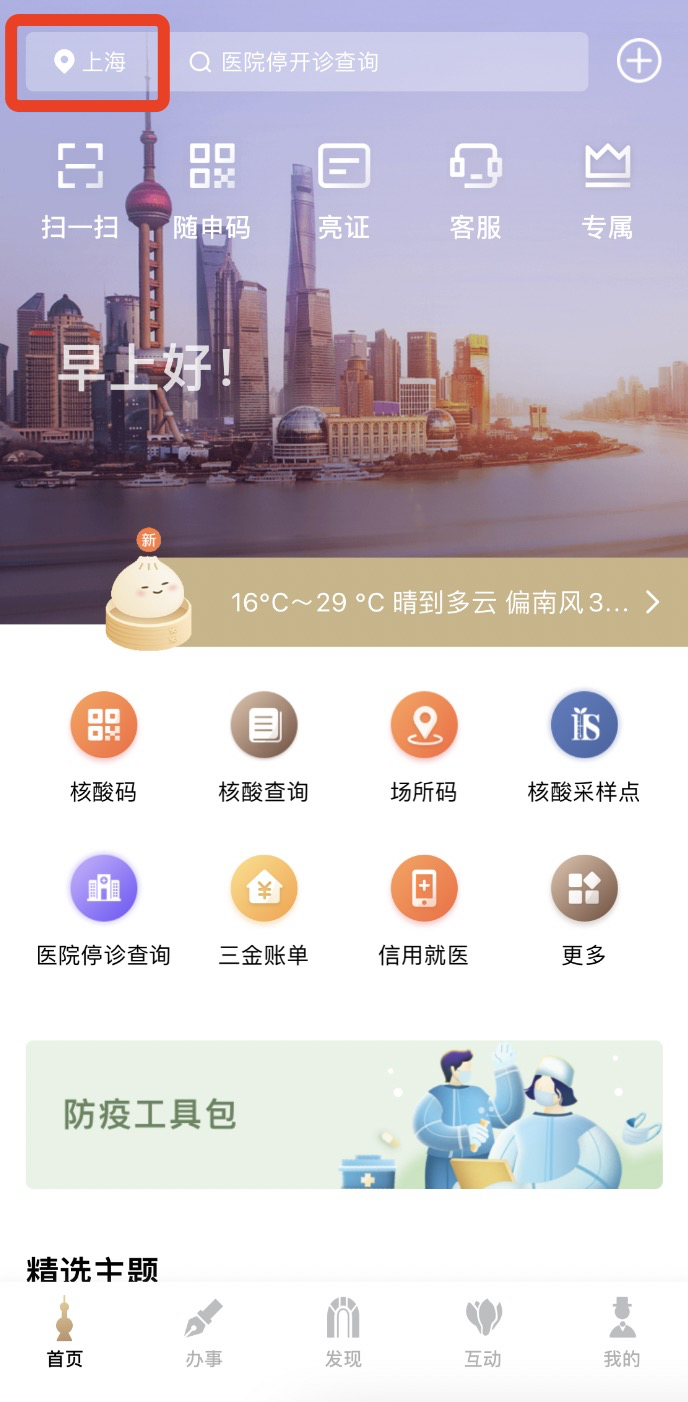Select 亮证 to show certificates
This screenshot has width=688, height=1402.
click(x=344, y=190)
